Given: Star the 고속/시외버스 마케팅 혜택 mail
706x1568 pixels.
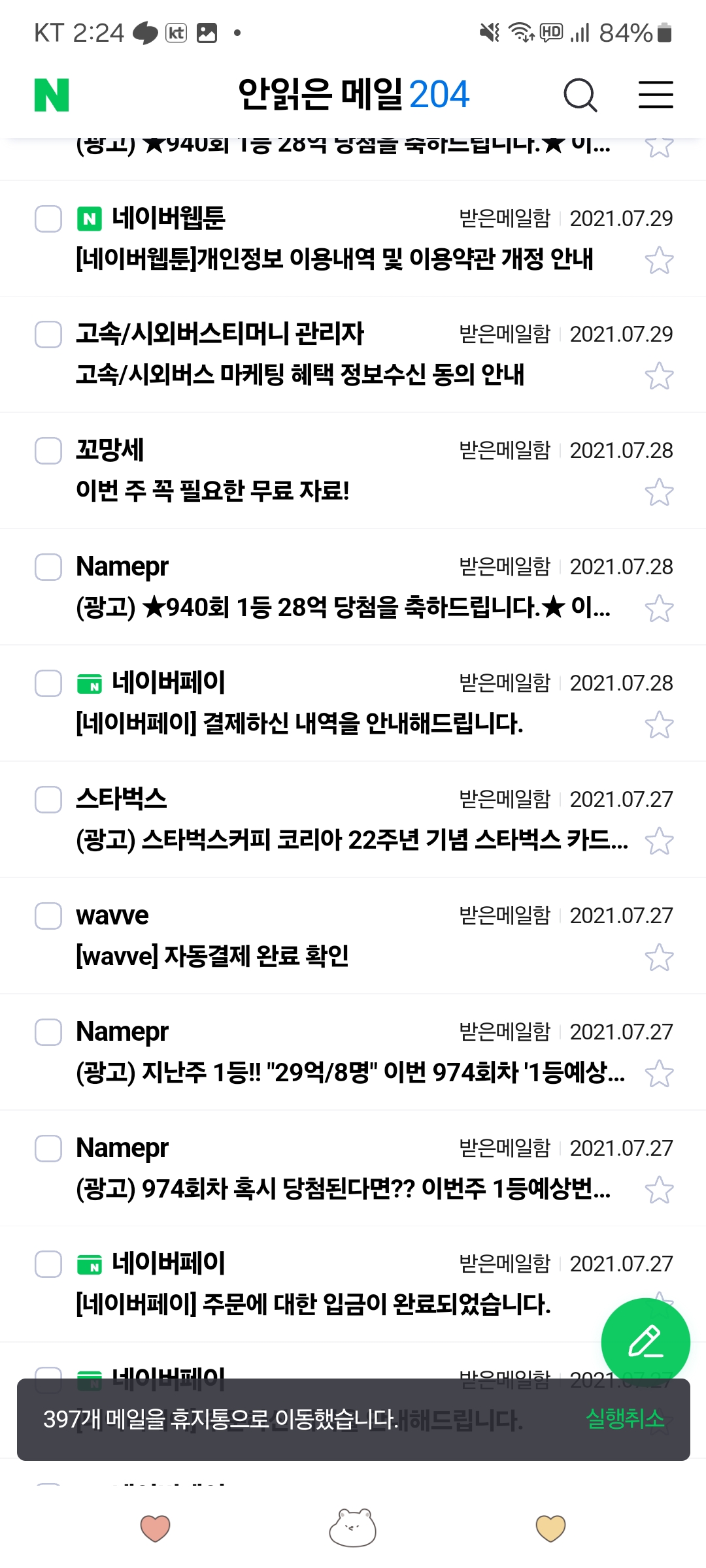Looking at the screenshot, I should pyautogui.click(x=659, y=376).
